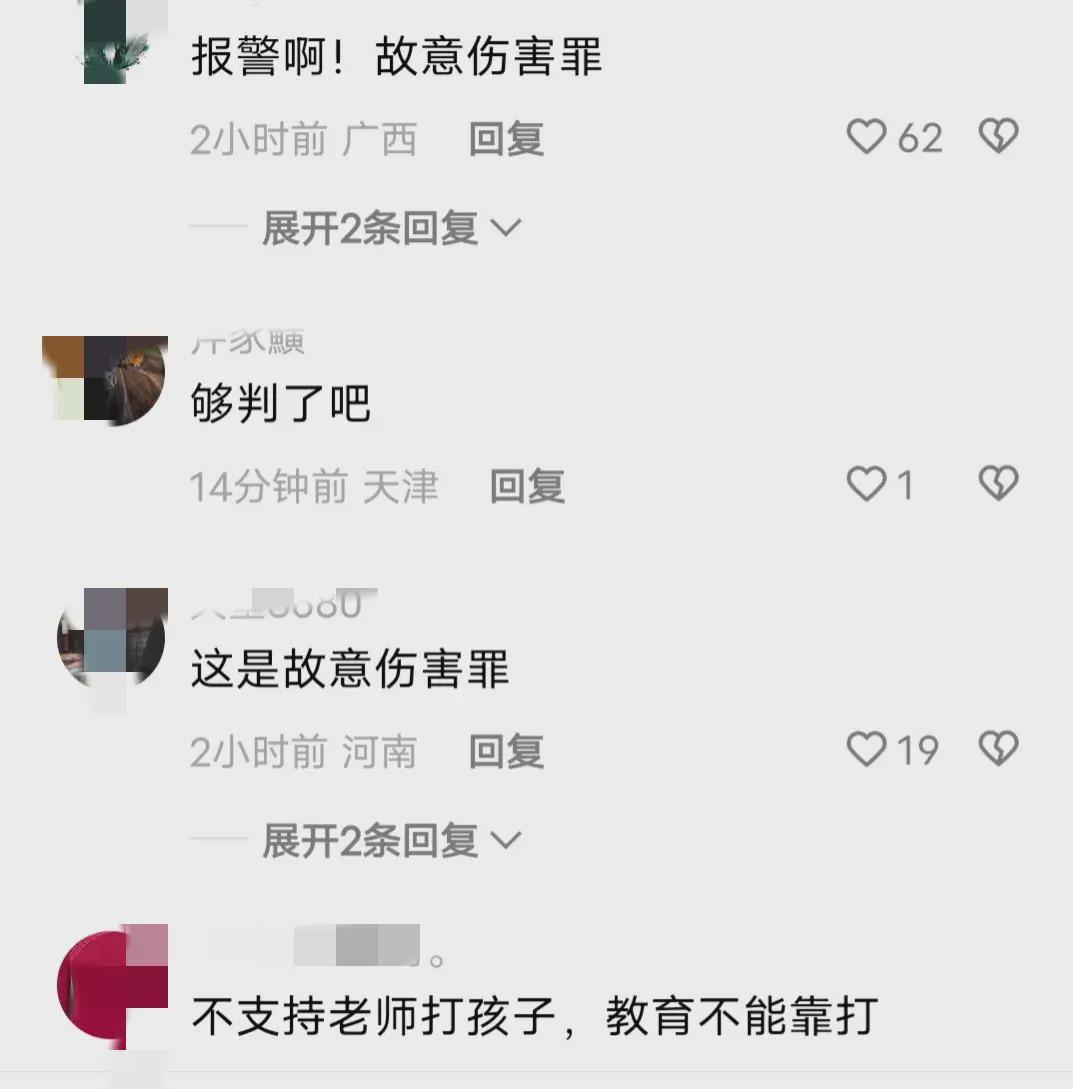Like the comment 报警啊！故意伤害罪
1073x1089 pixels.
(866, 137)
